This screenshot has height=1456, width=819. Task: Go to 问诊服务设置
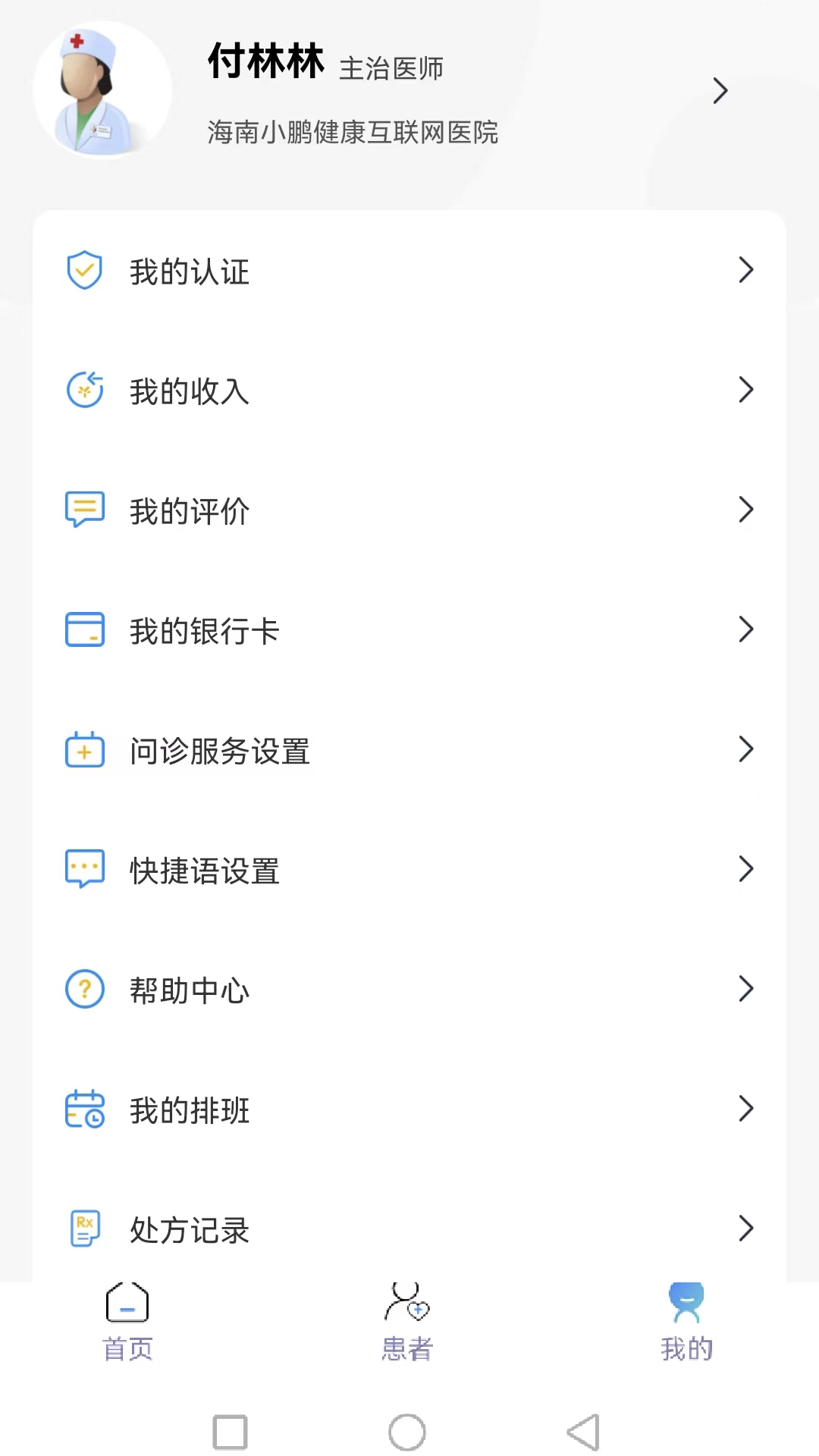pyautogui.click(x=409, y=750)
